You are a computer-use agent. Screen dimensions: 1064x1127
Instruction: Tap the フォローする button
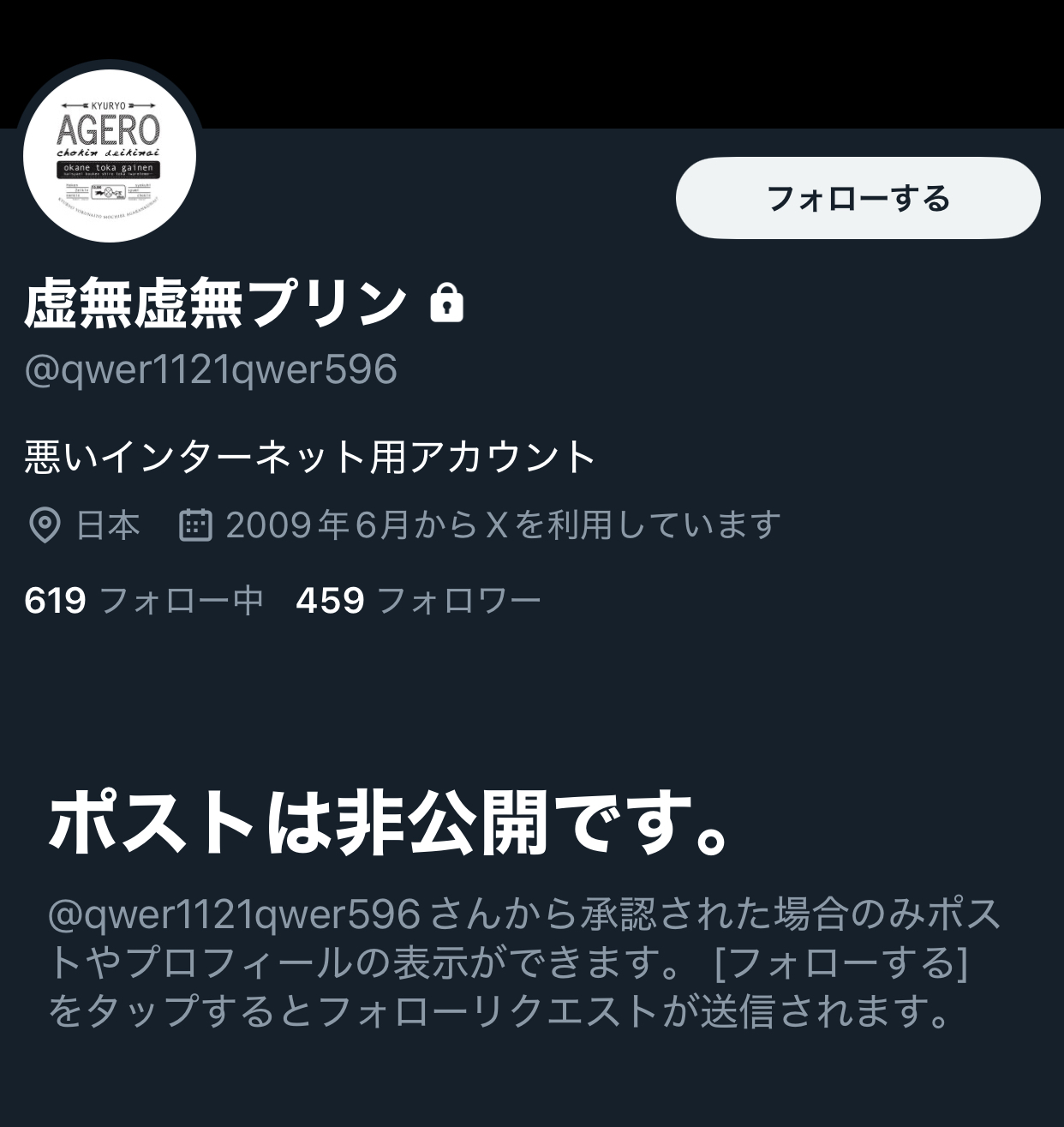(858, 198)
